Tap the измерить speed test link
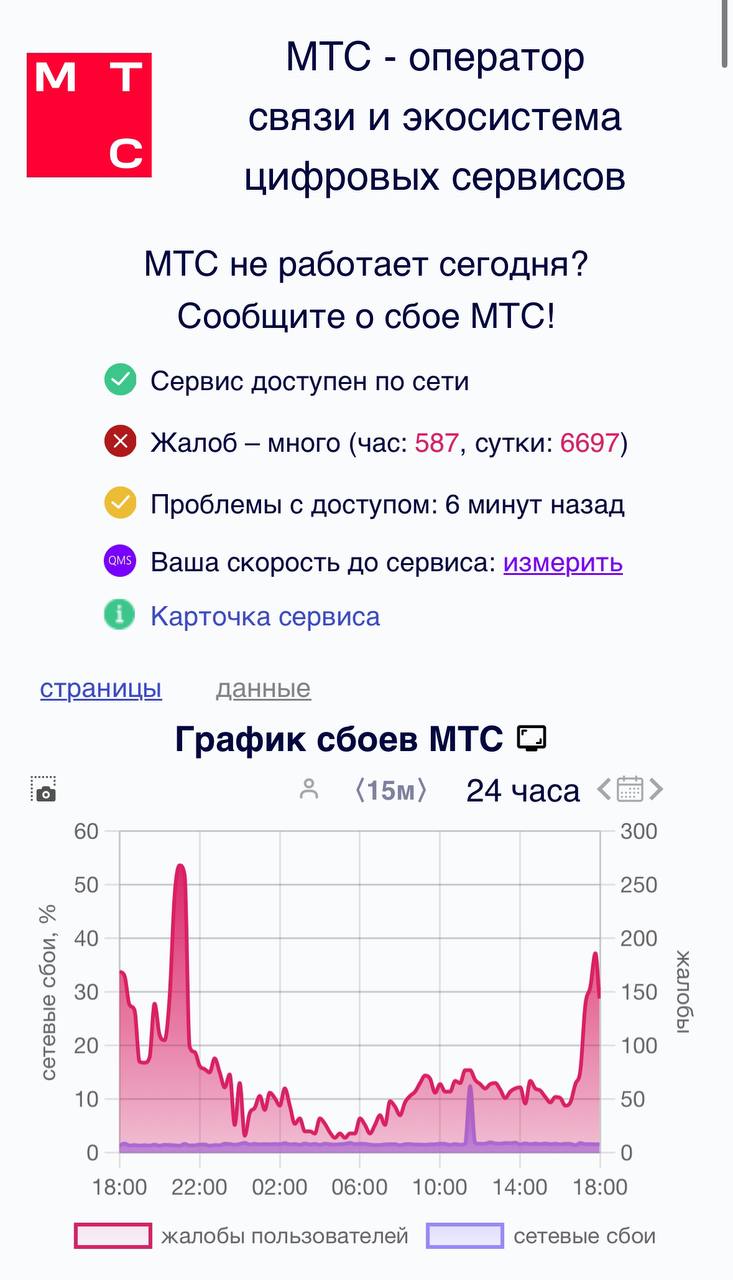 562,562
